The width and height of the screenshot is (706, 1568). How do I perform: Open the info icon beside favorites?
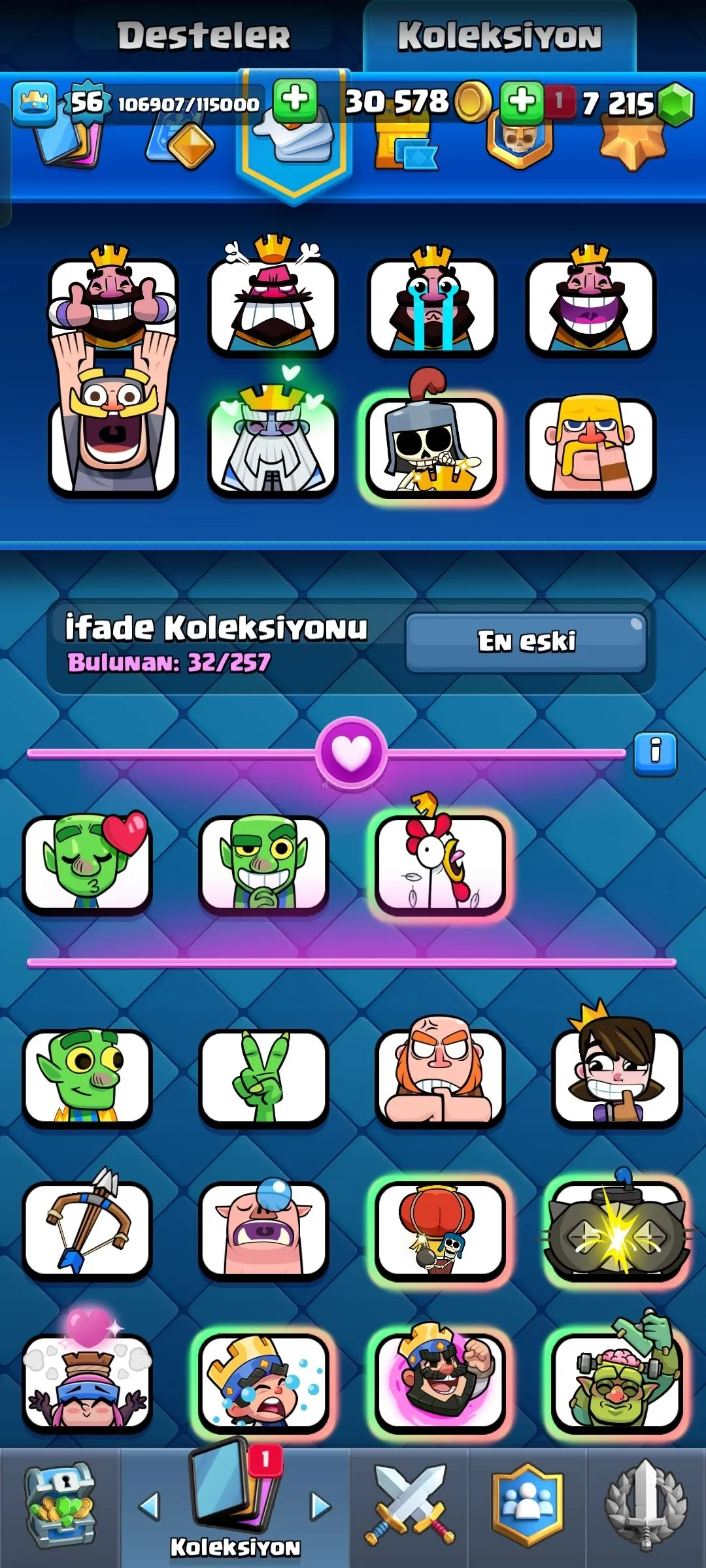click(655, 753)
